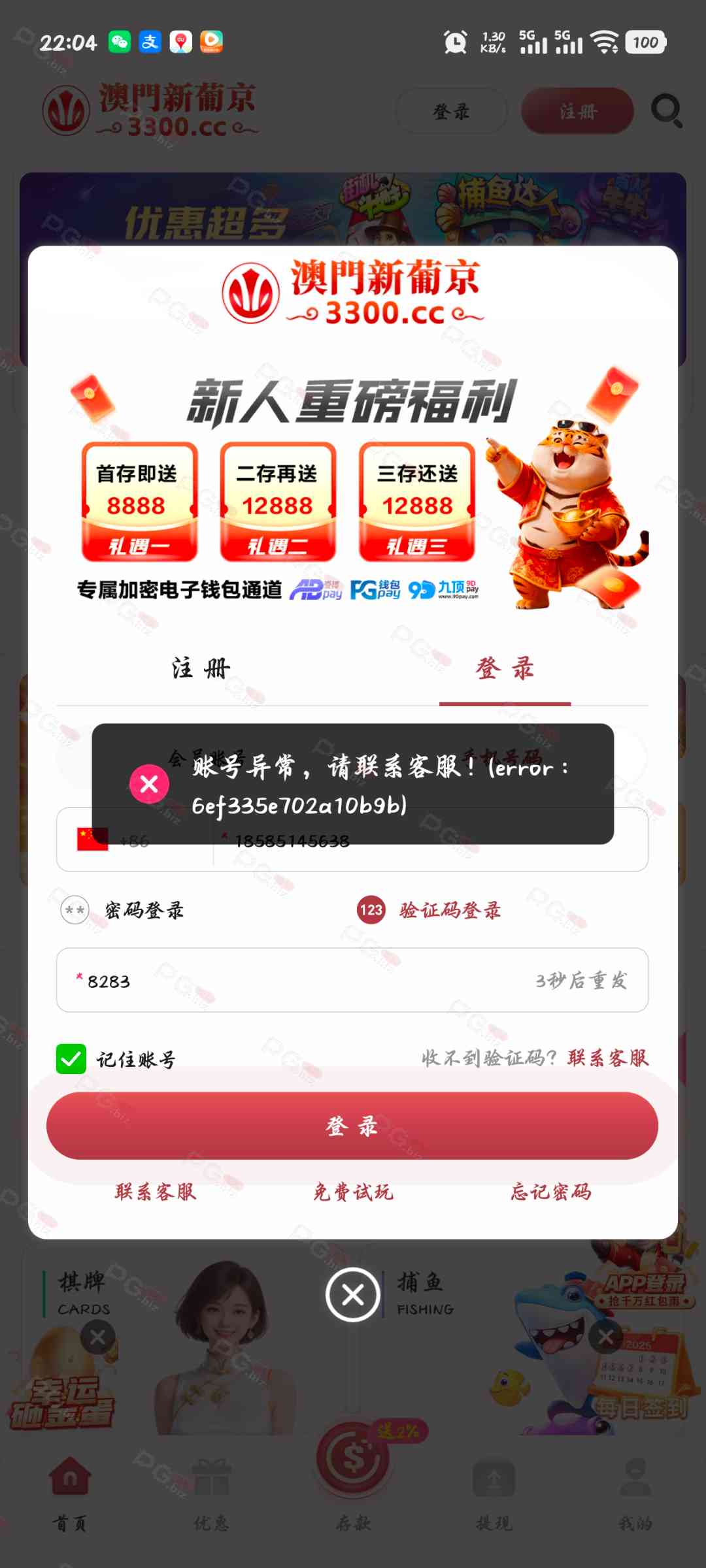This screenshot has width=706, height=1568.
Task: Tap 联系客服 next to 收不到验证码
Action: point(608,1058)
